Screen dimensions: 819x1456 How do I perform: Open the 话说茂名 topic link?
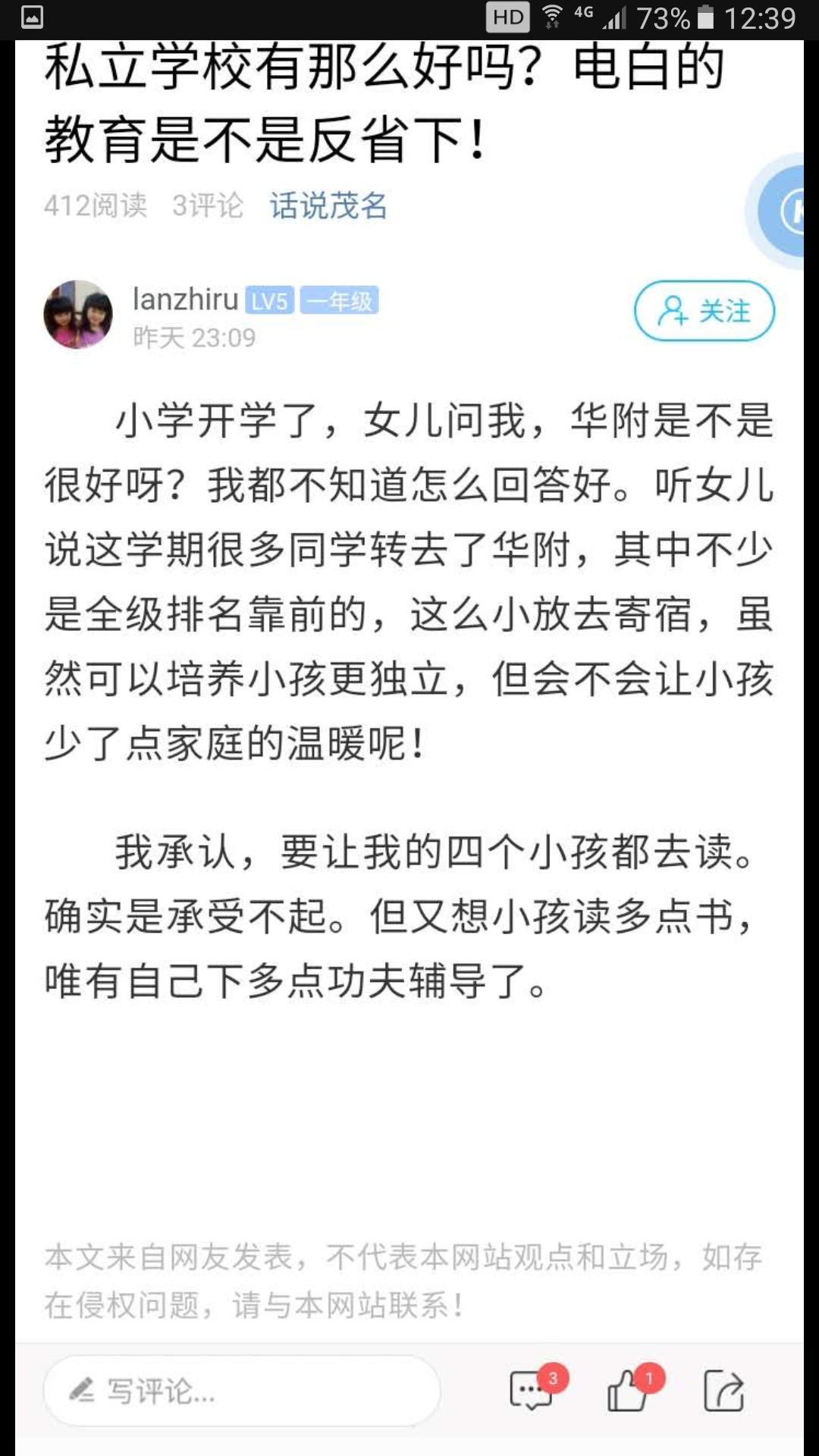click(x=328, y=206)
